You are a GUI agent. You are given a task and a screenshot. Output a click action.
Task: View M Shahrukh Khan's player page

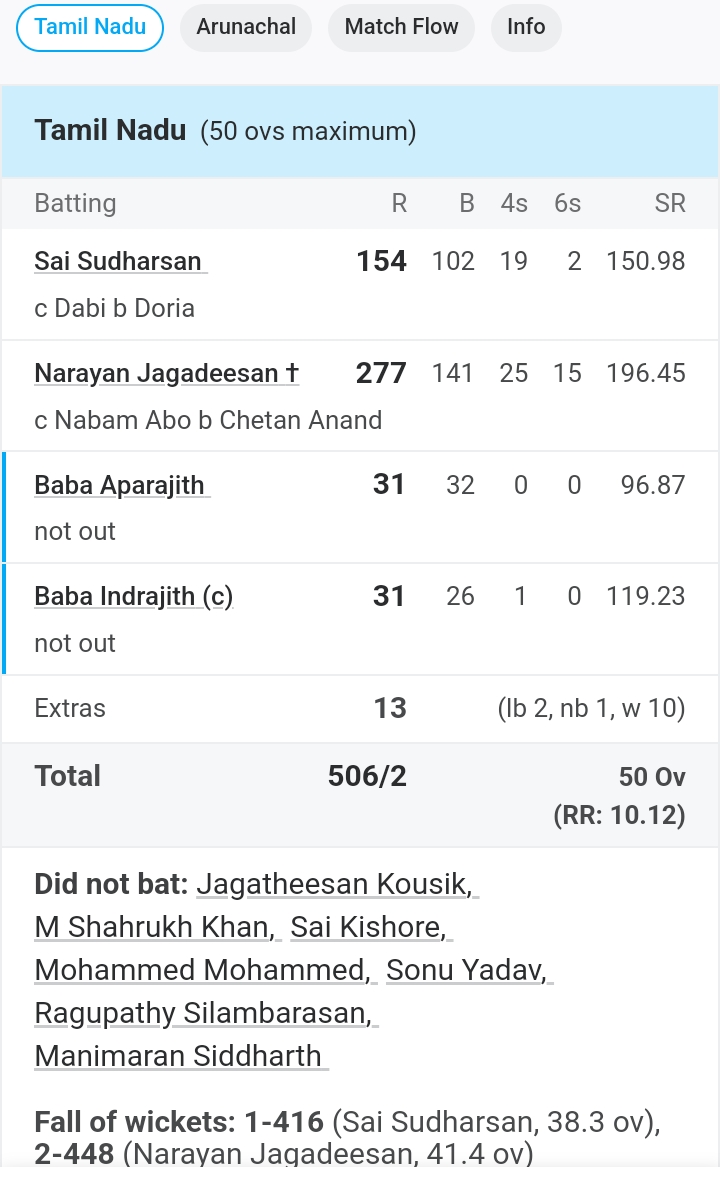click(158, 927)
